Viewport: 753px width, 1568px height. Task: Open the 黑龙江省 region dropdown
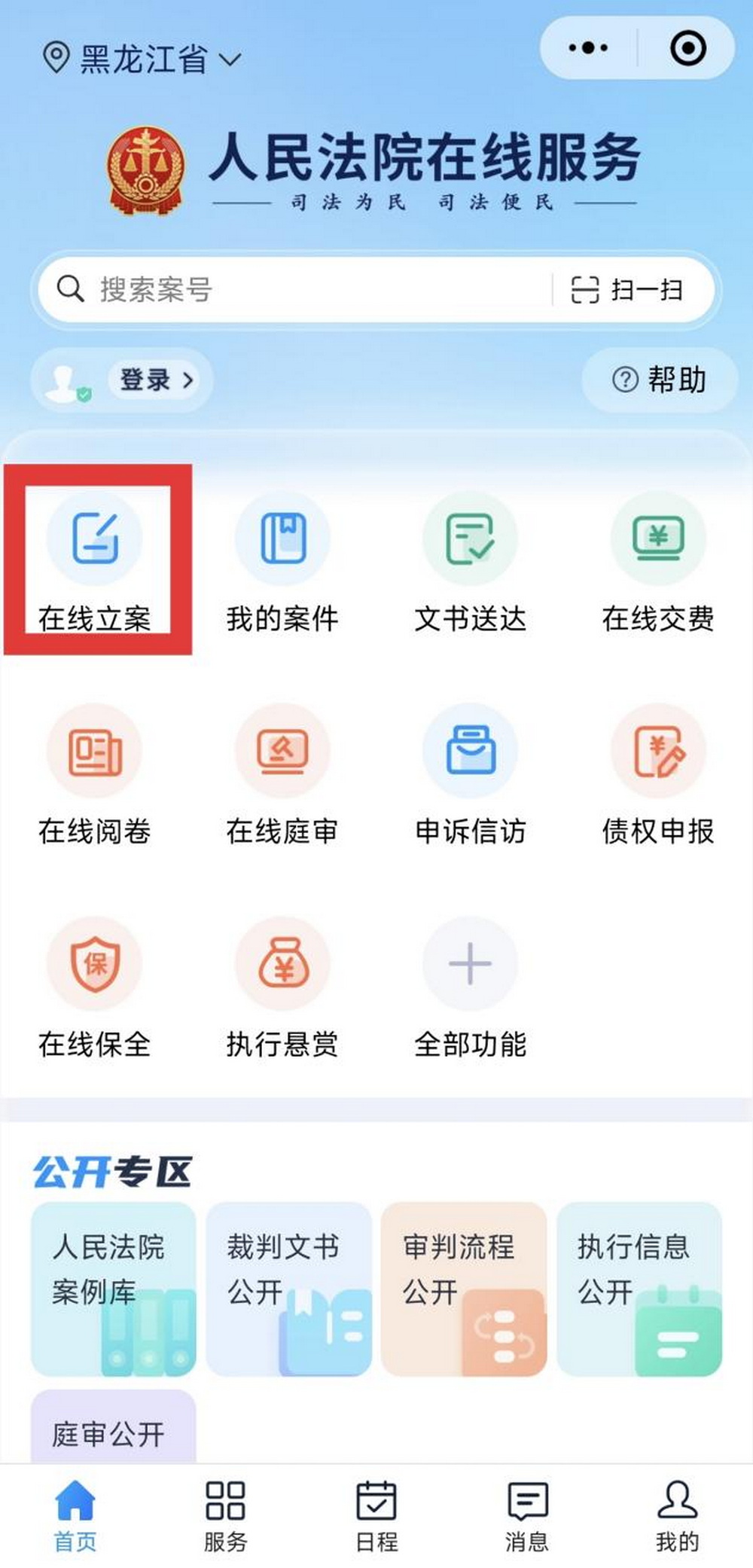point(142,59)
